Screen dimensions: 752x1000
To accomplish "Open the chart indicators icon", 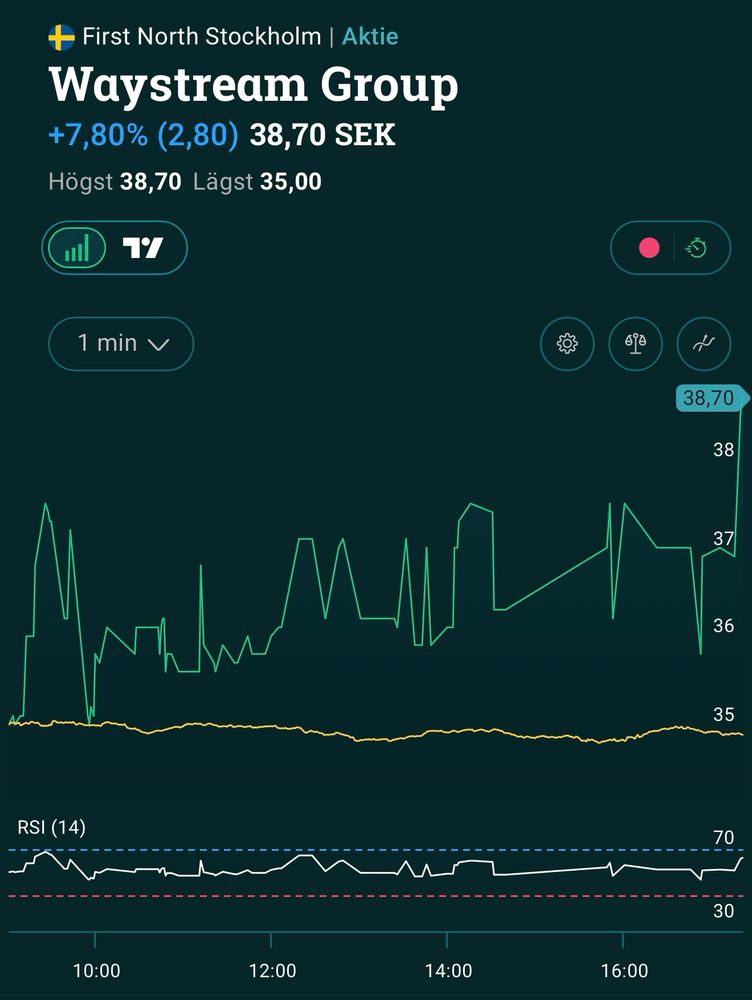I will pos(703,344).
